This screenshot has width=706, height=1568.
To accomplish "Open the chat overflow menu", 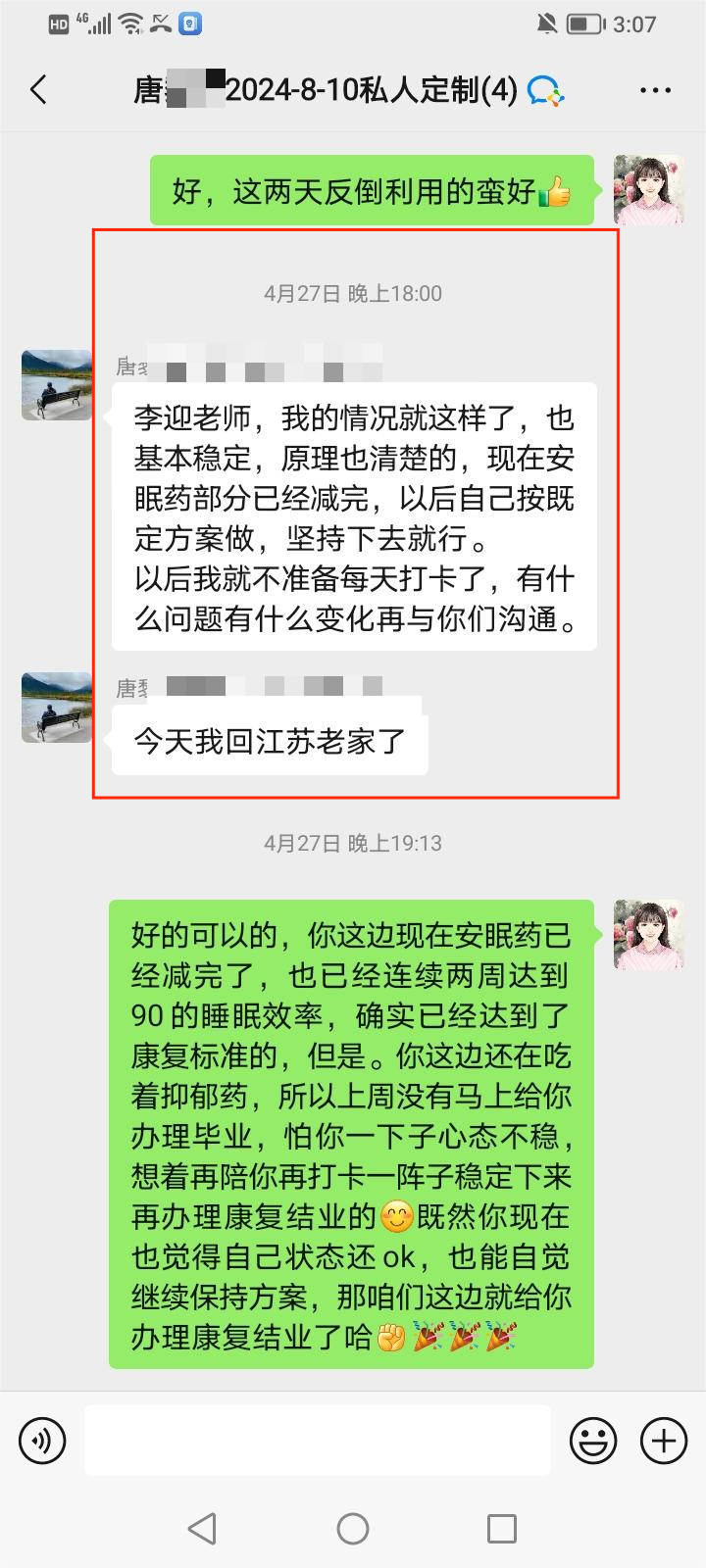I will coord(655,90).
